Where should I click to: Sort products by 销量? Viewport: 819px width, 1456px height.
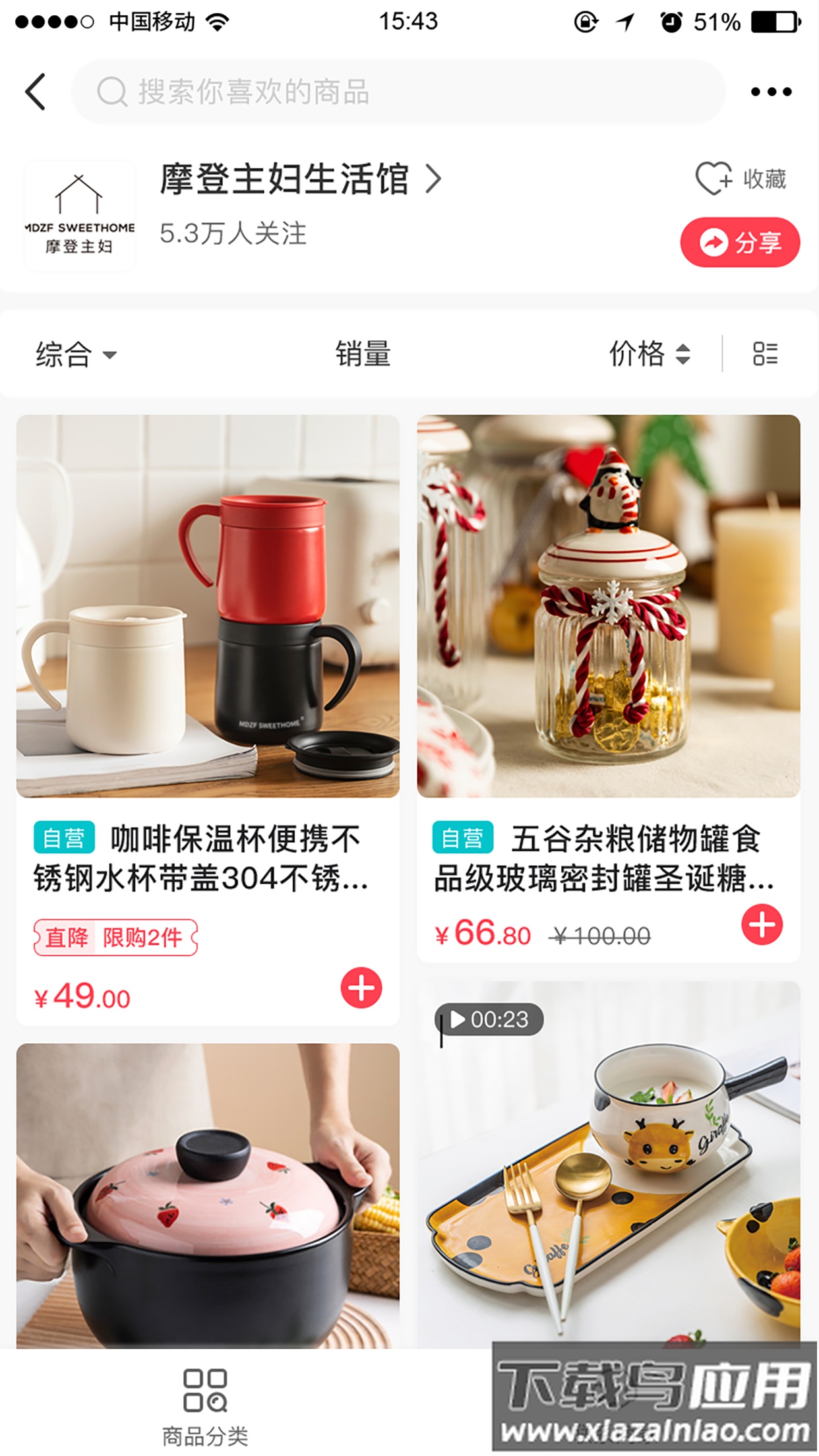coord(363,354)
